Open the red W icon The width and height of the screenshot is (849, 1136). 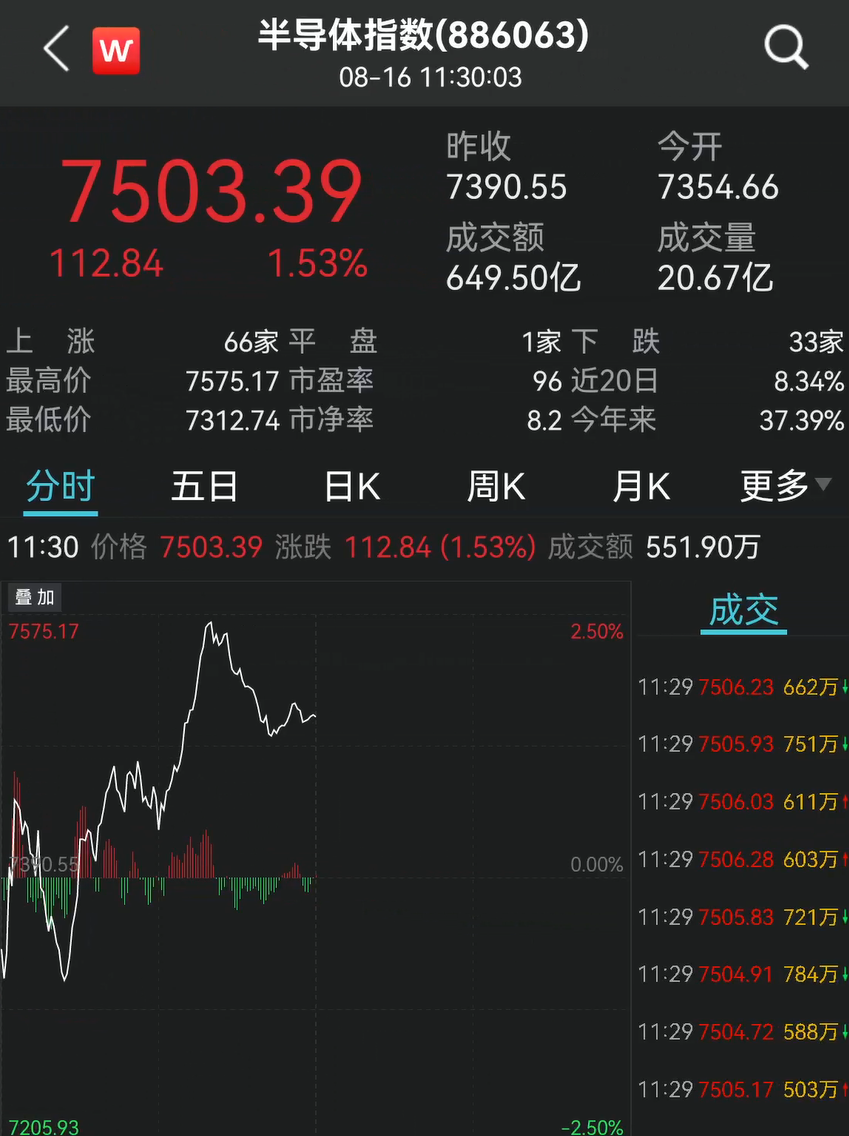[116, 51]
